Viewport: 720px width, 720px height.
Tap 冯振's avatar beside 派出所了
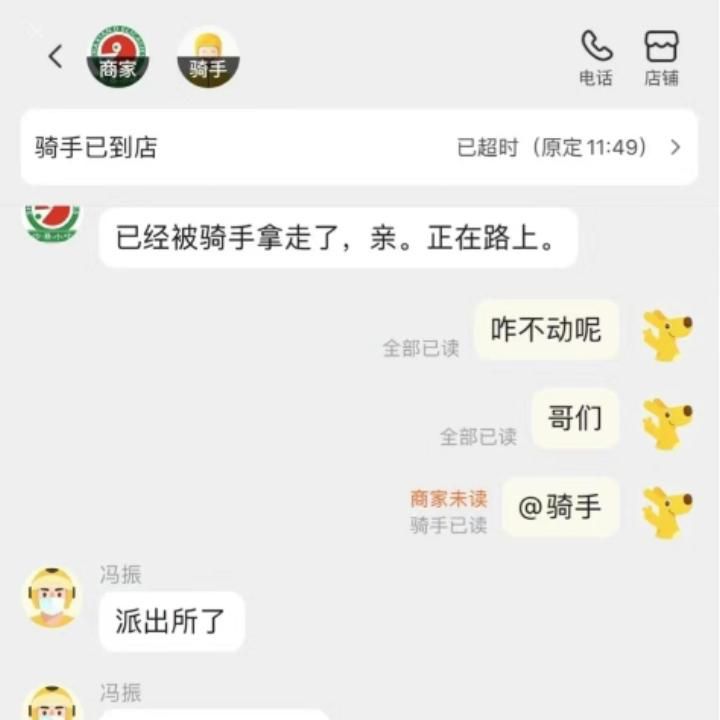52,599
